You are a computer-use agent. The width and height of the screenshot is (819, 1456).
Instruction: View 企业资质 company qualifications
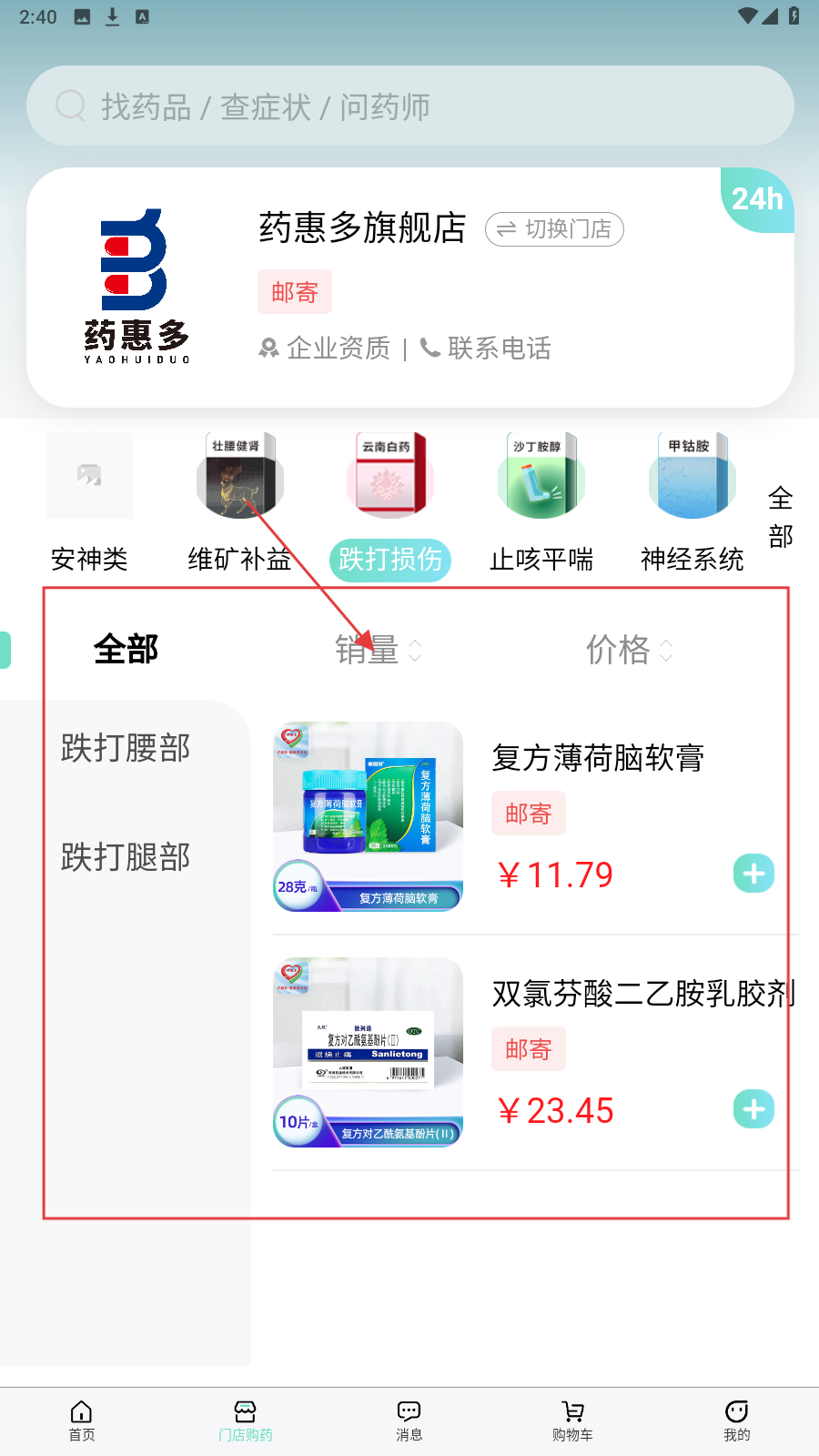(x=326, y=348)
